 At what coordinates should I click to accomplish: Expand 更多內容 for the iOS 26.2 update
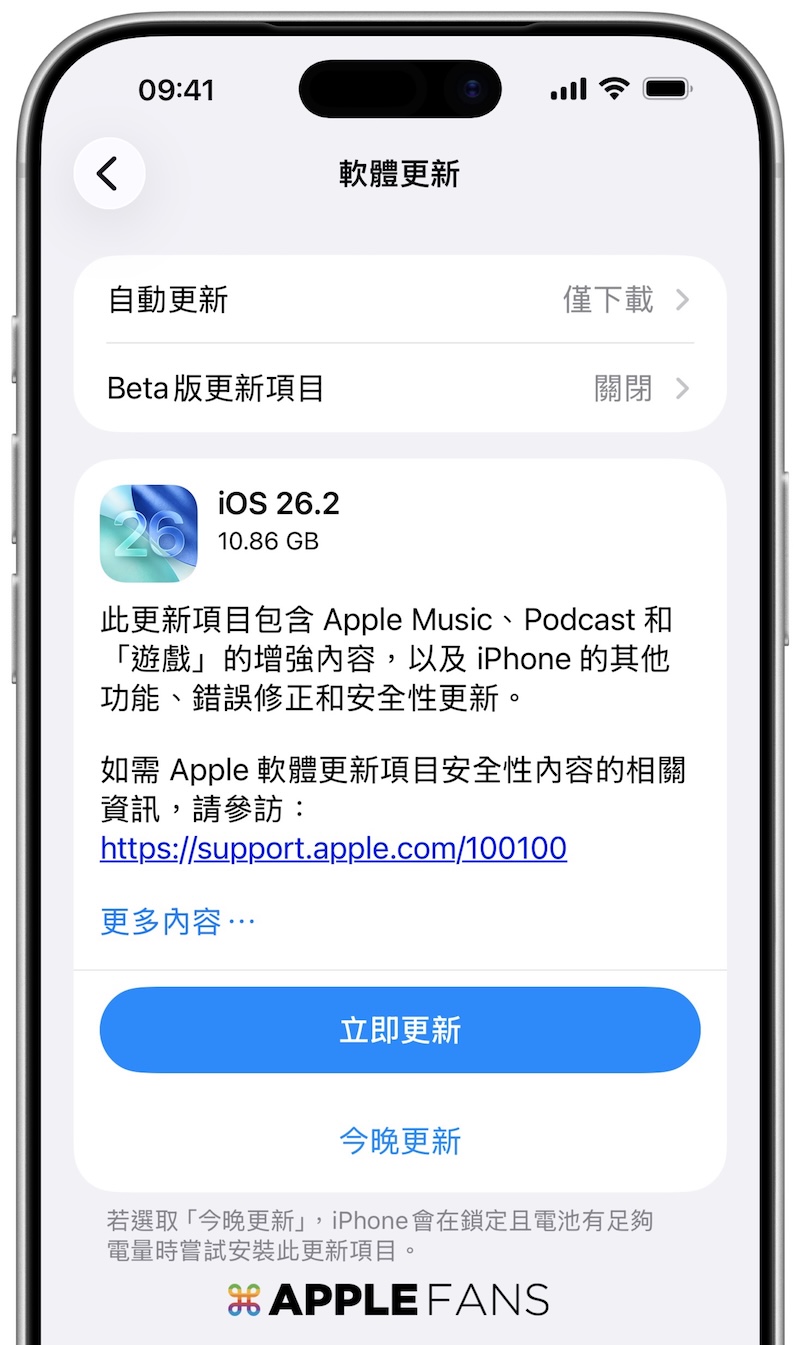[178, 921]
